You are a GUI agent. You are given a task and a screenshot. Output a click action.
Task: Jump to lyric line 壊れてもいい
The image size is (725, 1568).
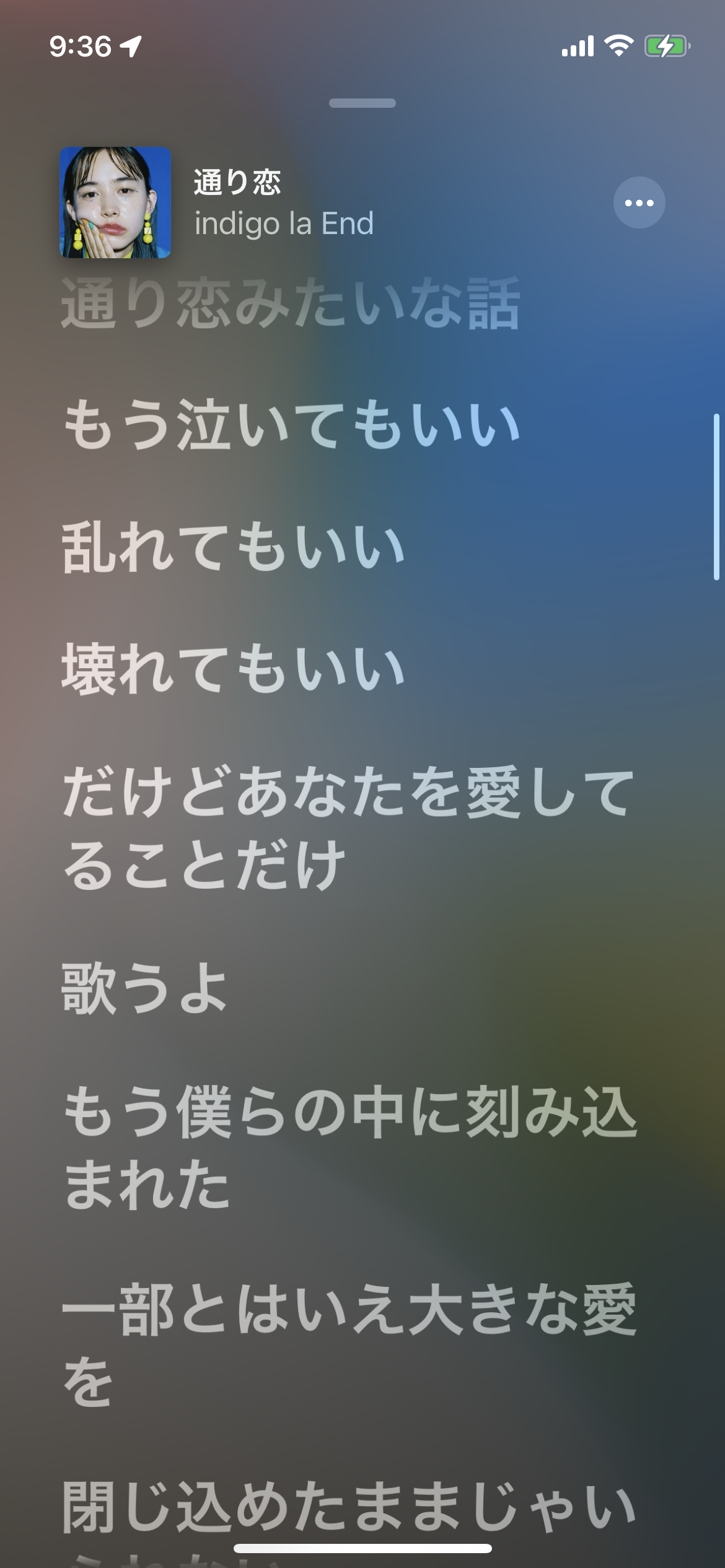[234, 669]
